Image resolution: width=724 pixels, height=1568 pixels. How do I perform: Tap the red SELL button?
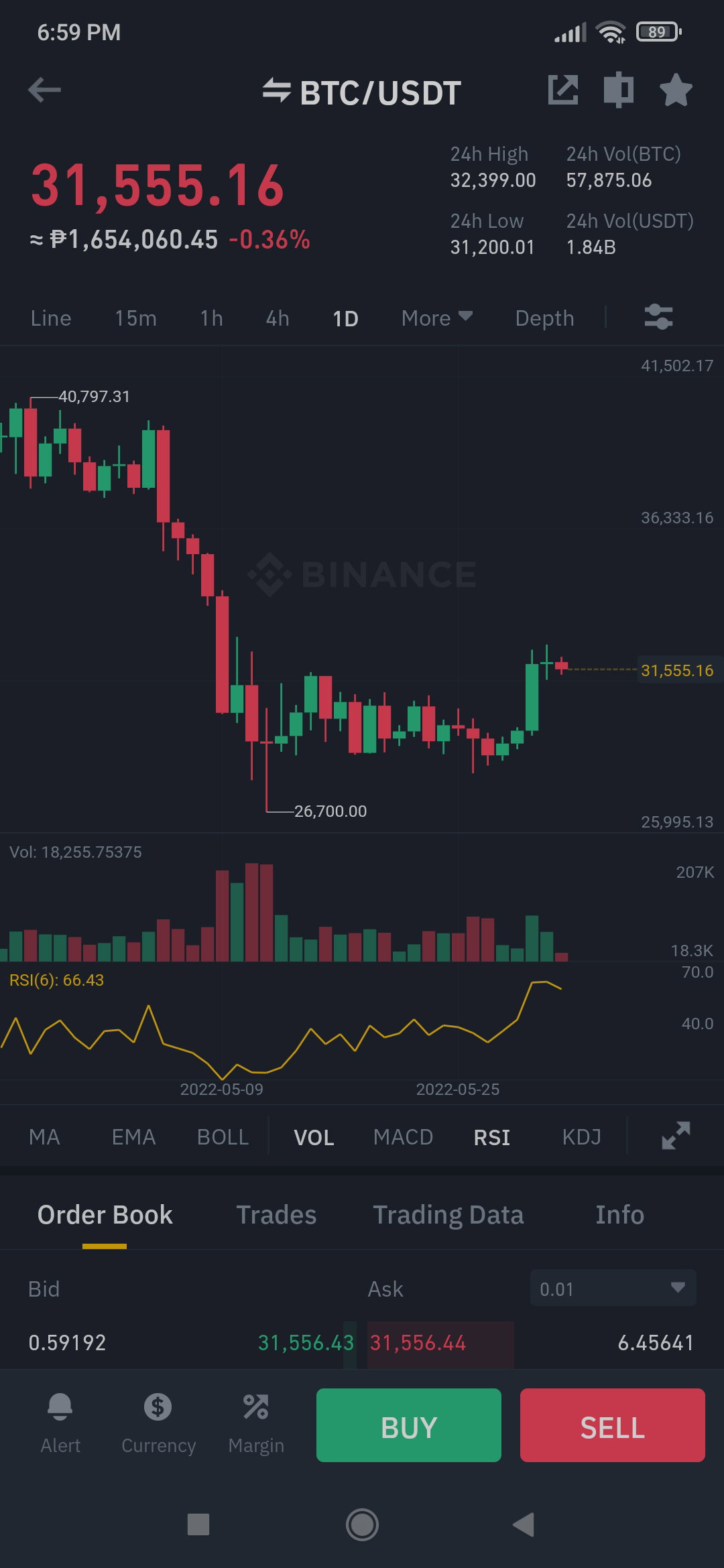coord(613,1425)
